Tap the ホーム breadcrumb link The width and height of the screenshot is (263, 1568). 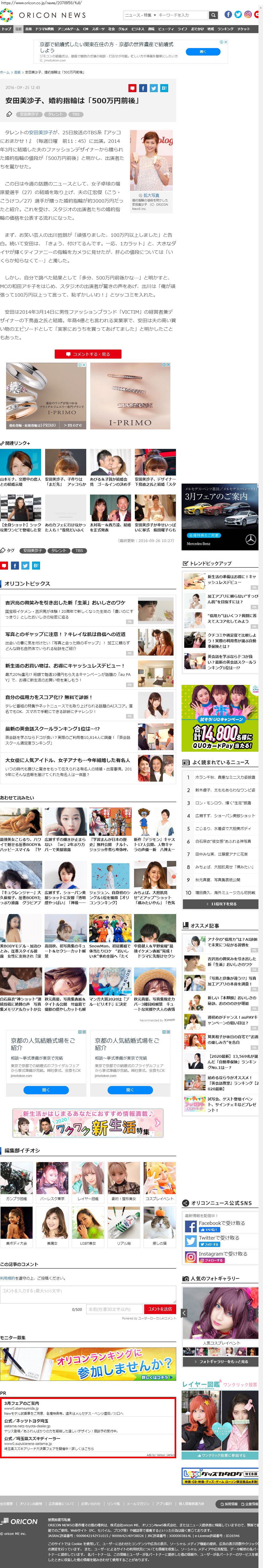(x=5, y=72)
